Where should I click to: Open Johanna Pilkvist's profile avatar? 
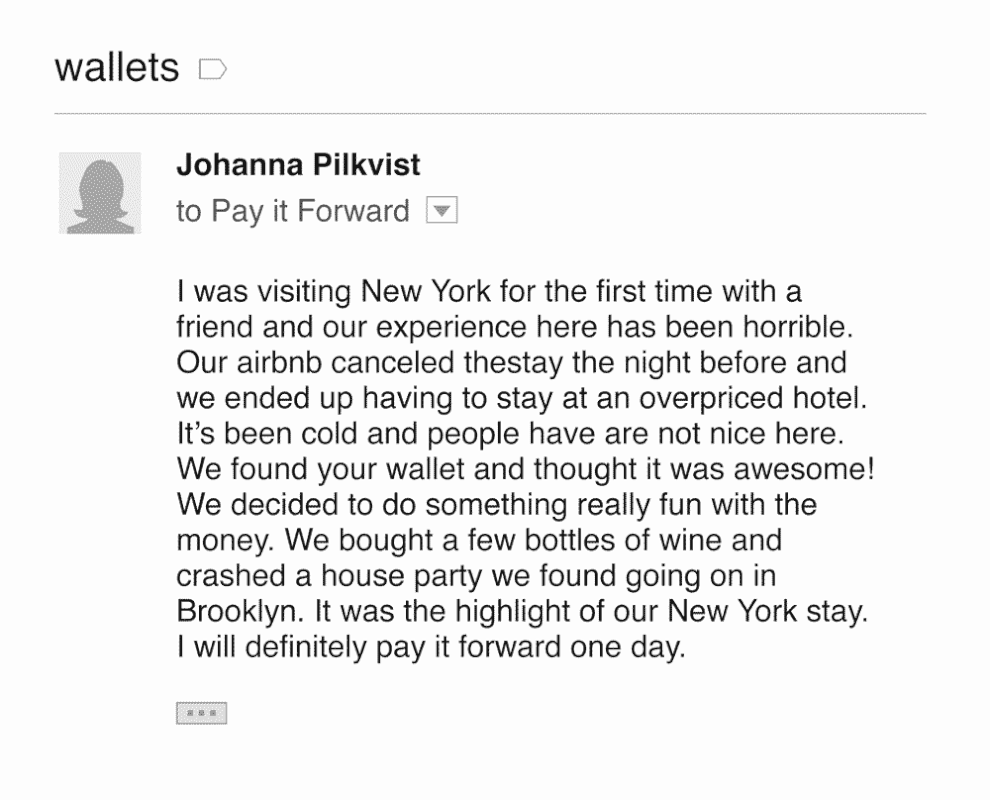click(x=100, y=193)
